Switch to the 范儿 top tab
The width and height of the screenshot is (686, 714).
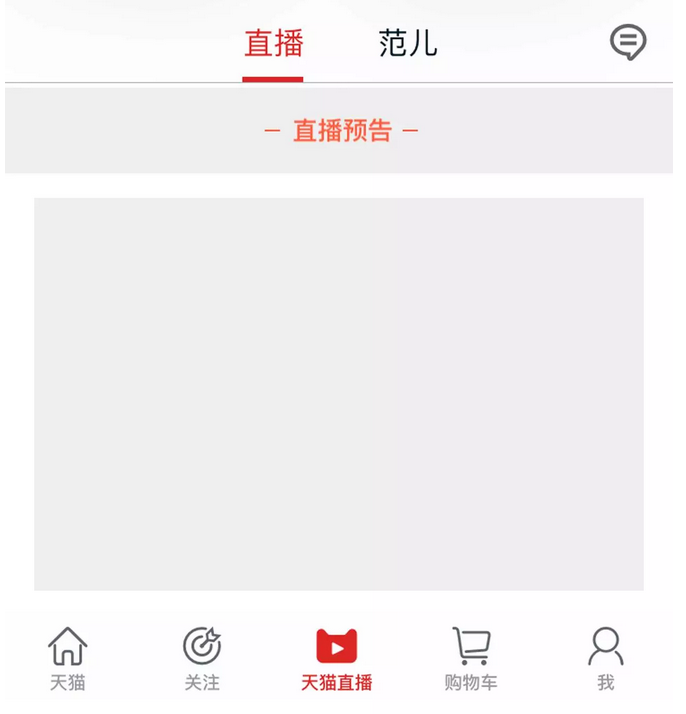click(408, 44)
